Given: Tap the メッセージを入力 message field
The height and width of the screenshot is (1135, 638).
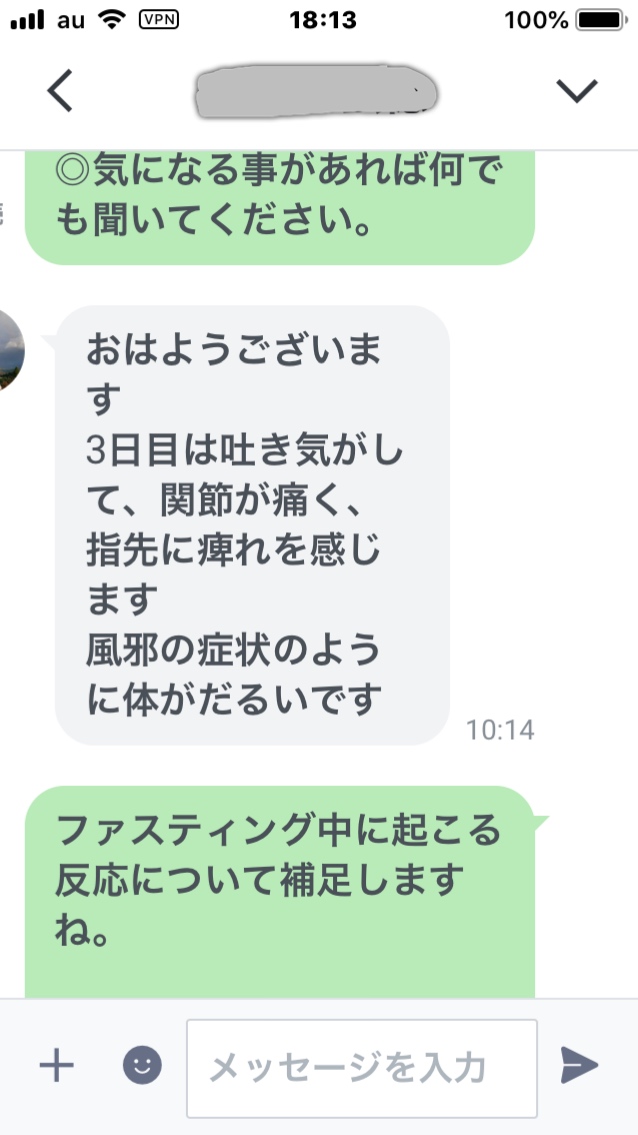Looking at the screenshot, I should 361,1068.
